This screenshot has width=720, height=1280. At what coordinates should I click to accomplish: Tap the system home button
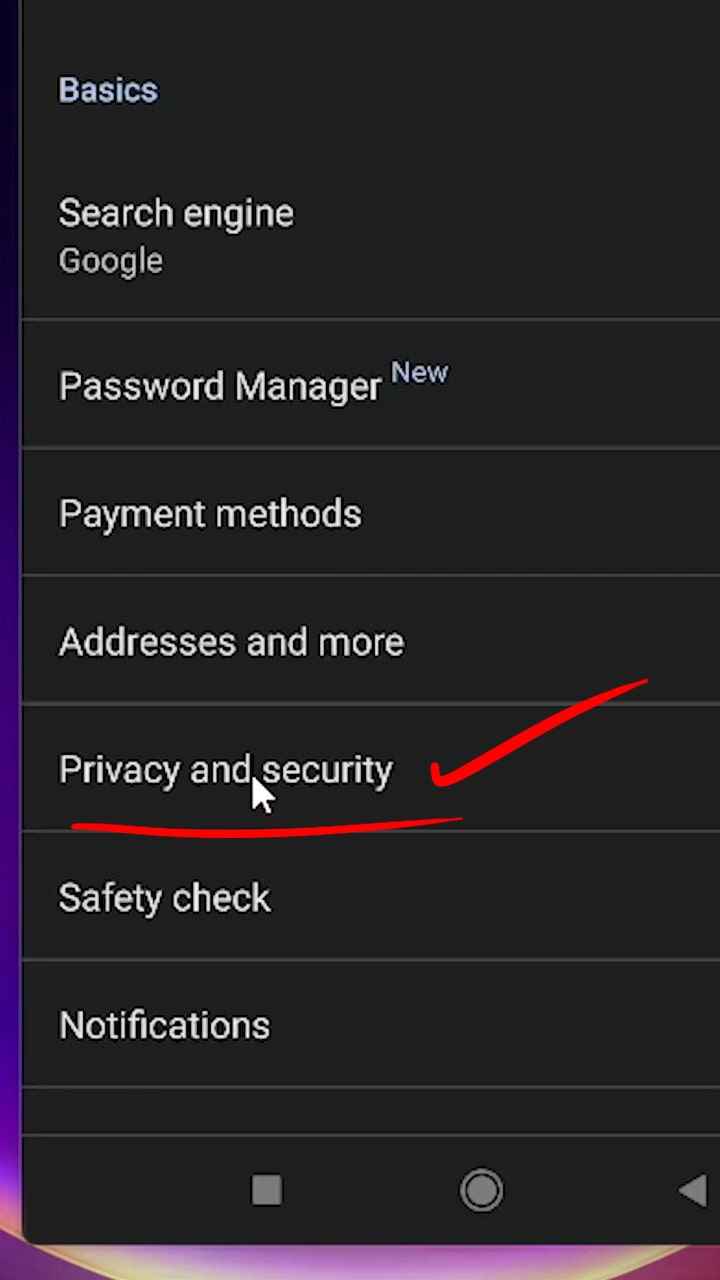(x=482, y=1190)
